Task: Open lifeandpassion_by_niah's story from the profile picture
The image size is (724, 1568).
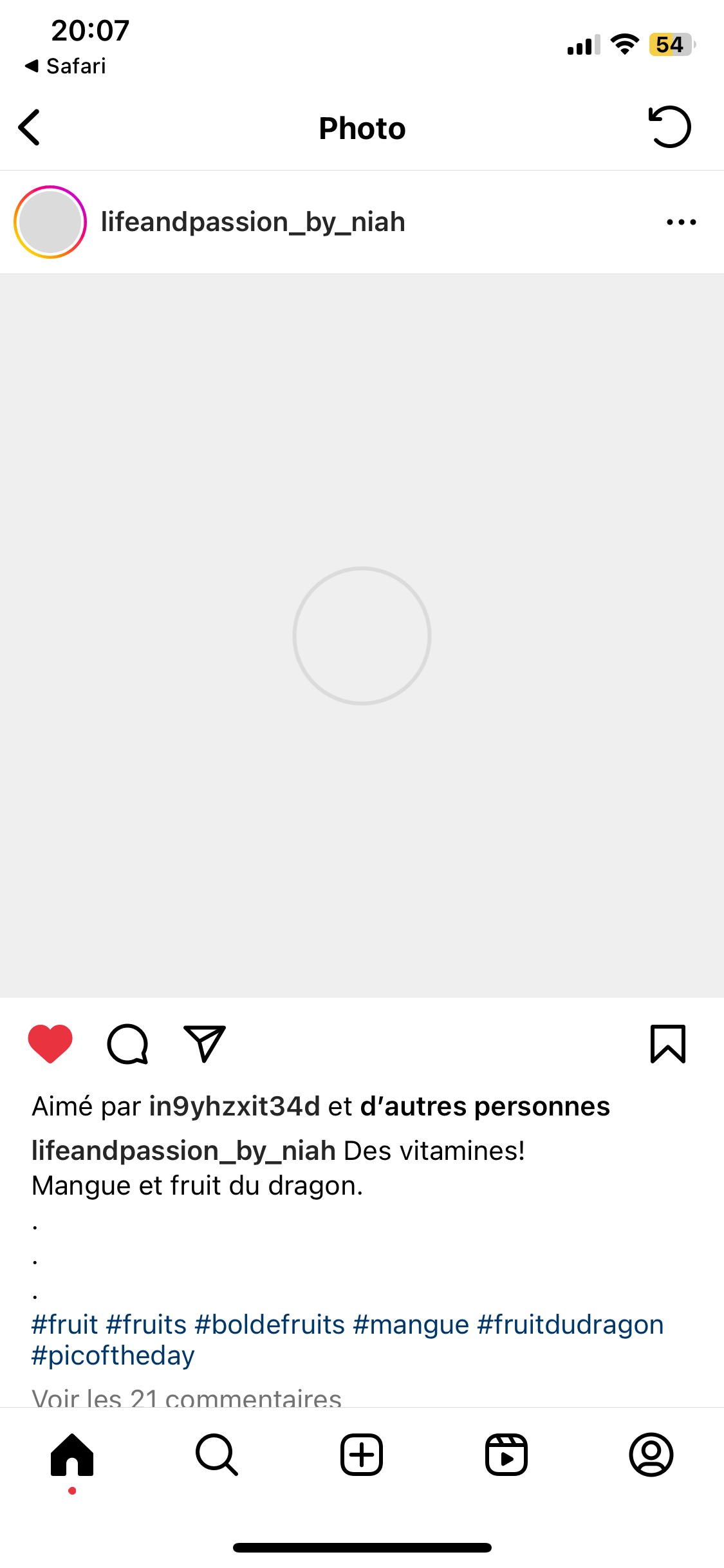Action: pos(50,222)
